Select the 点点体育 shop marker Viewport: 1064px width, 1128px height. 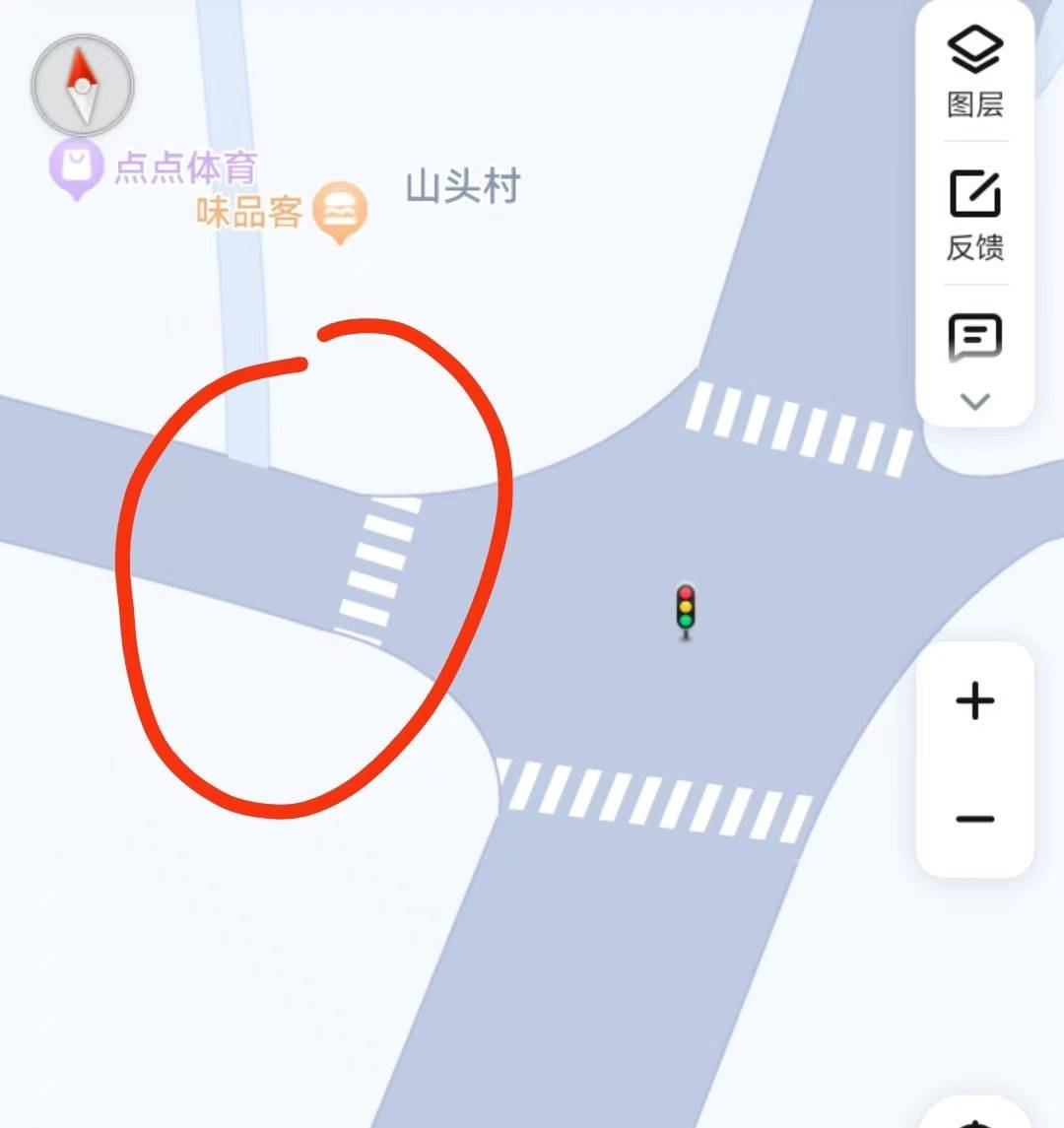click(x=77, y=167)
